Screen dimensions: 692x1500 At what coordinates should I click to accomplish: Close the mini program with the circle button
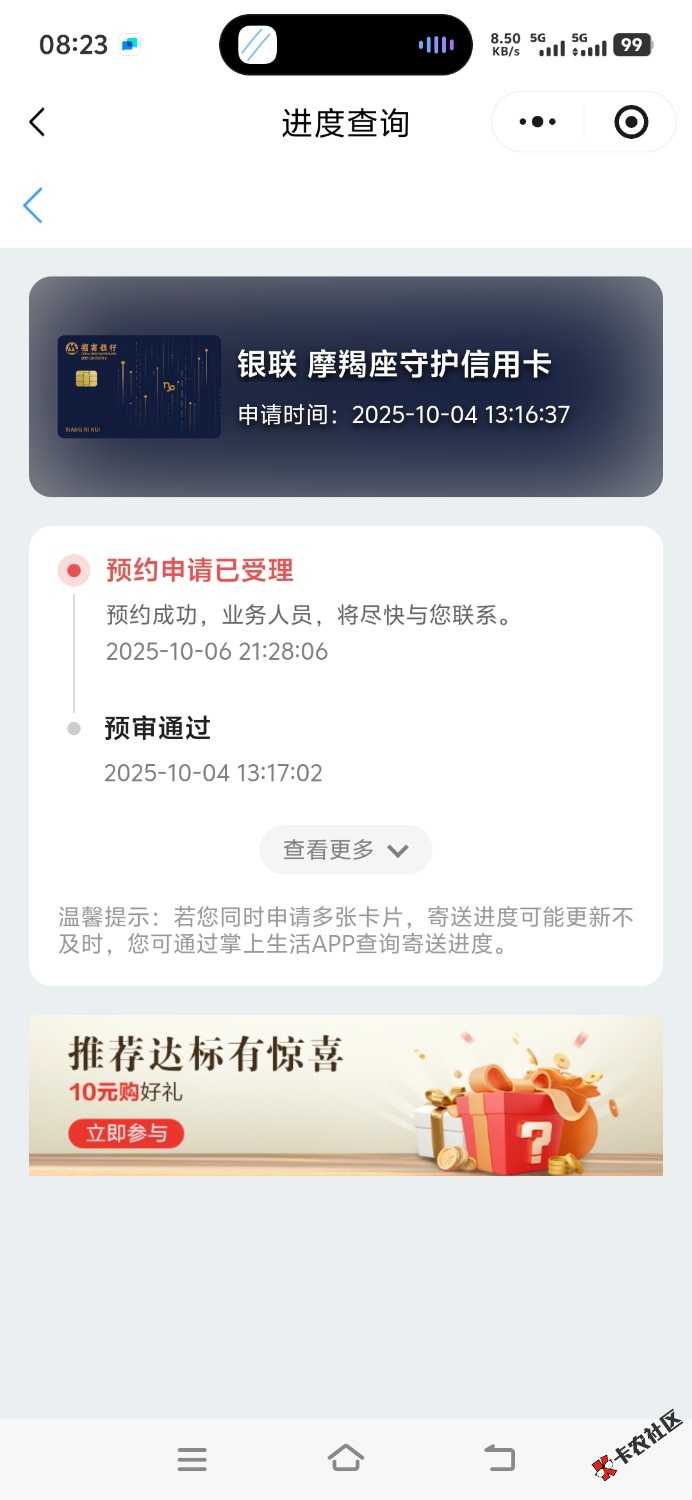631,122
